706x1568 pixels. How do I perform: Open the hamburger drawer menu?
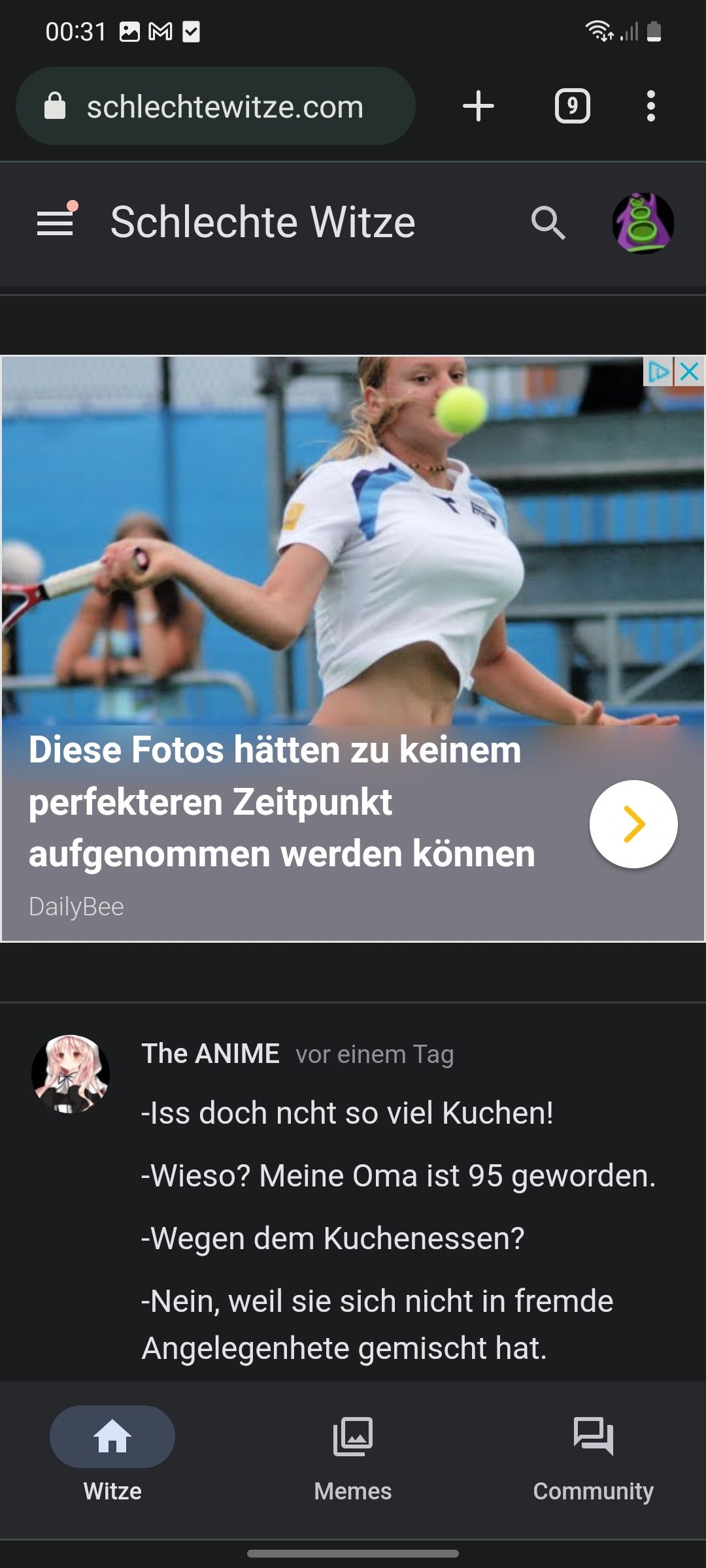pyautogui.click(x=56, y=223)
